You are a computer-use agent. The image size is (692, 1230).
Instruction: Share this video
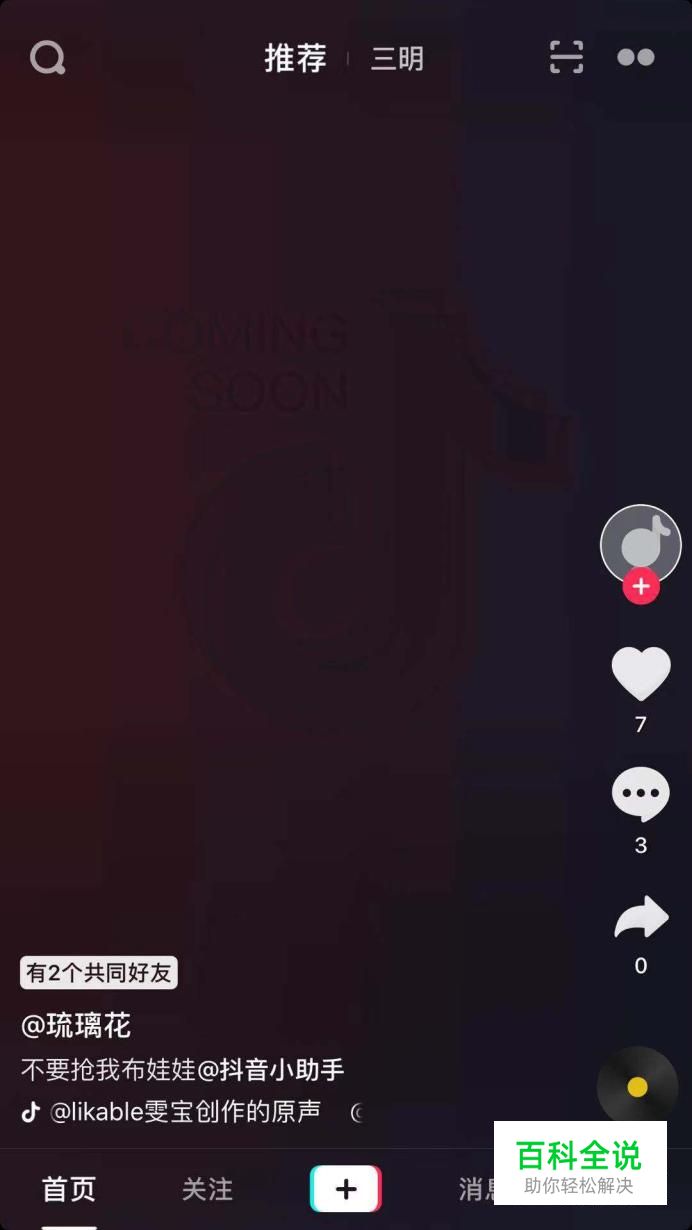641,918
